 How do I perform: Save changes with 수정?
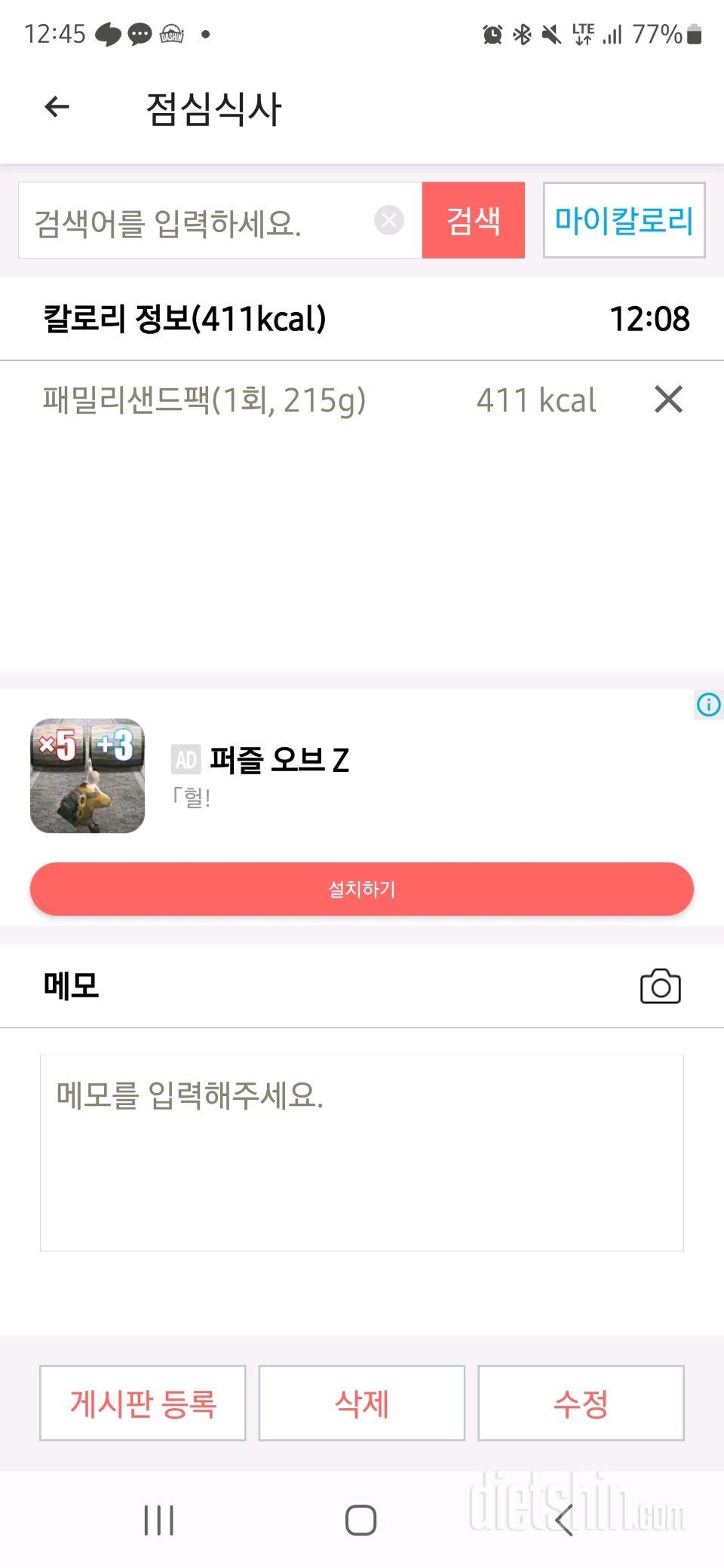pyautogui.click(x=581, y=1403)
